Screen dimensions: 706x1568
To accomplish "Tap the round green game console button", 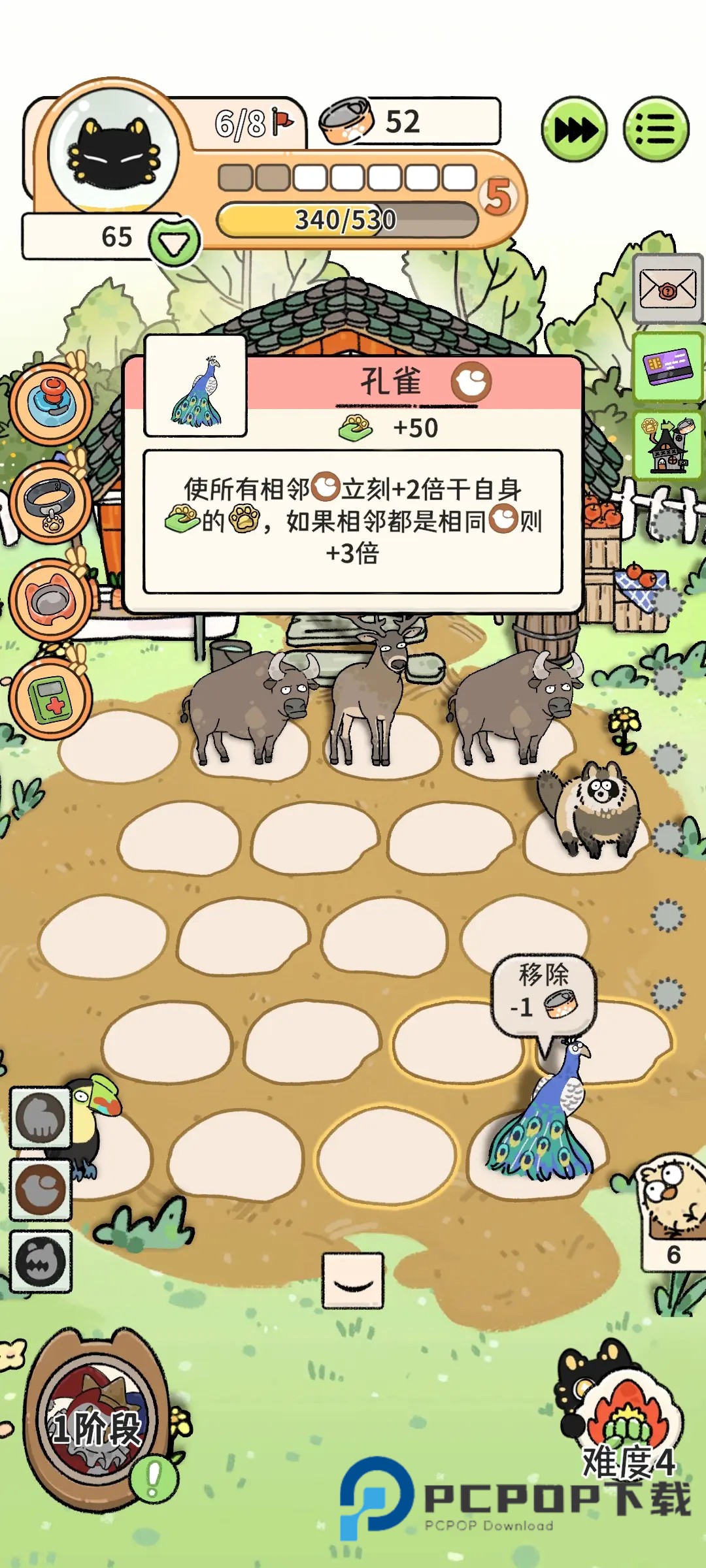I will click(x=51, y=698).
